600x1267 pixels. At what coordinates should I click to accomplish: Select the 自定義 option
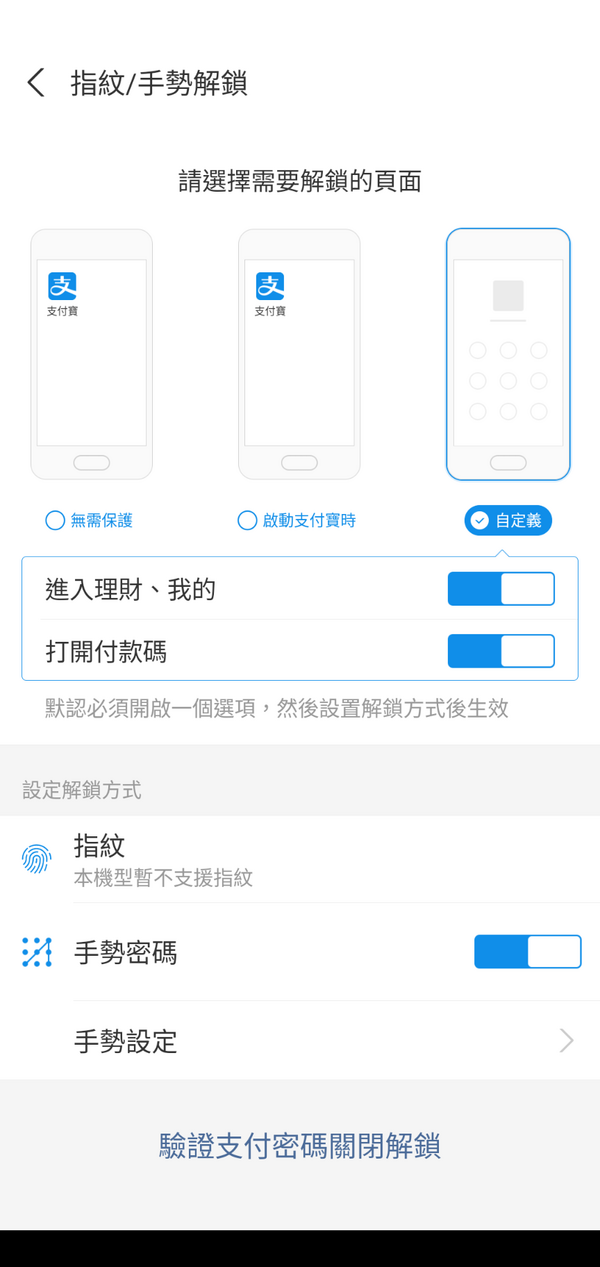(507, 520)
